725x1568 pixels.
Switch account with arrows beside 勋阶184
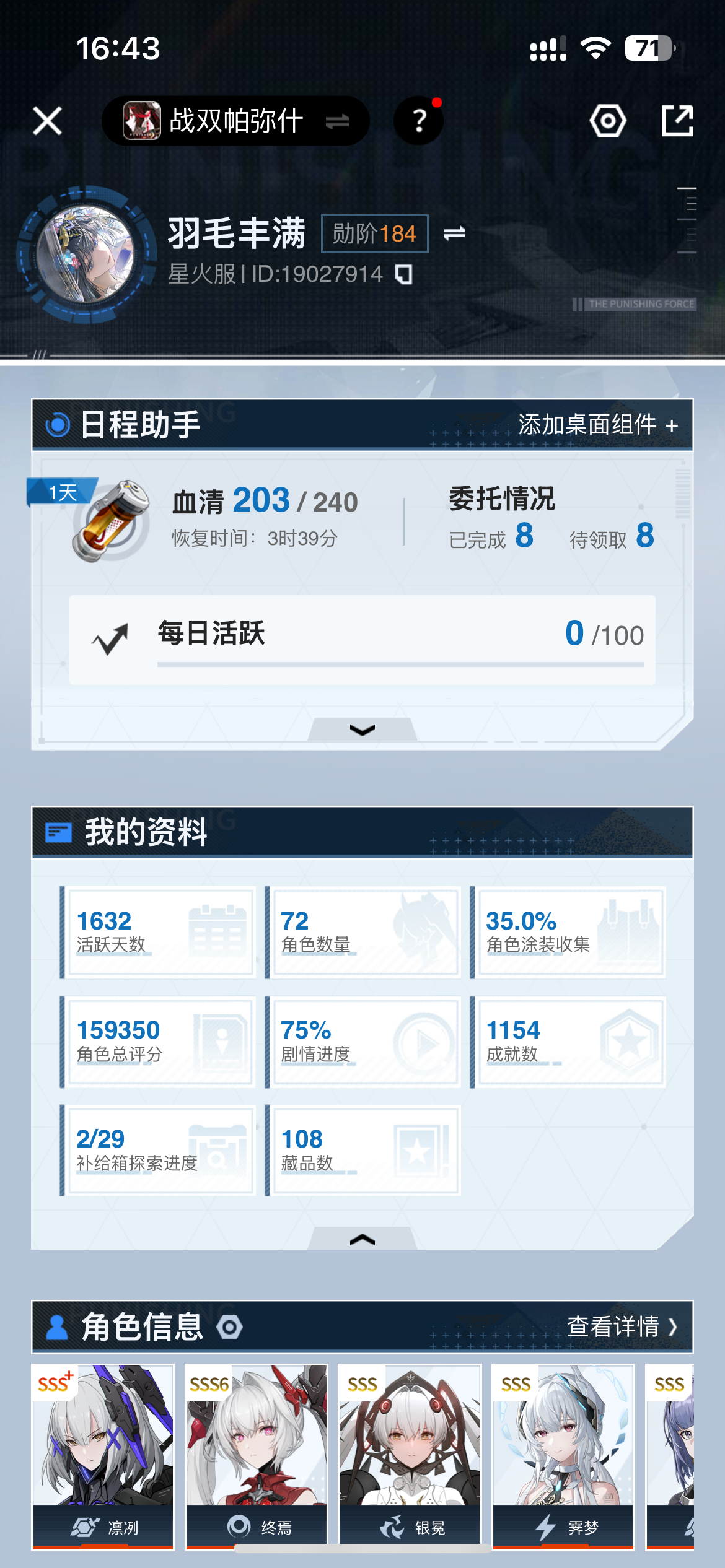pyautogui.click(x=454, y=233)
